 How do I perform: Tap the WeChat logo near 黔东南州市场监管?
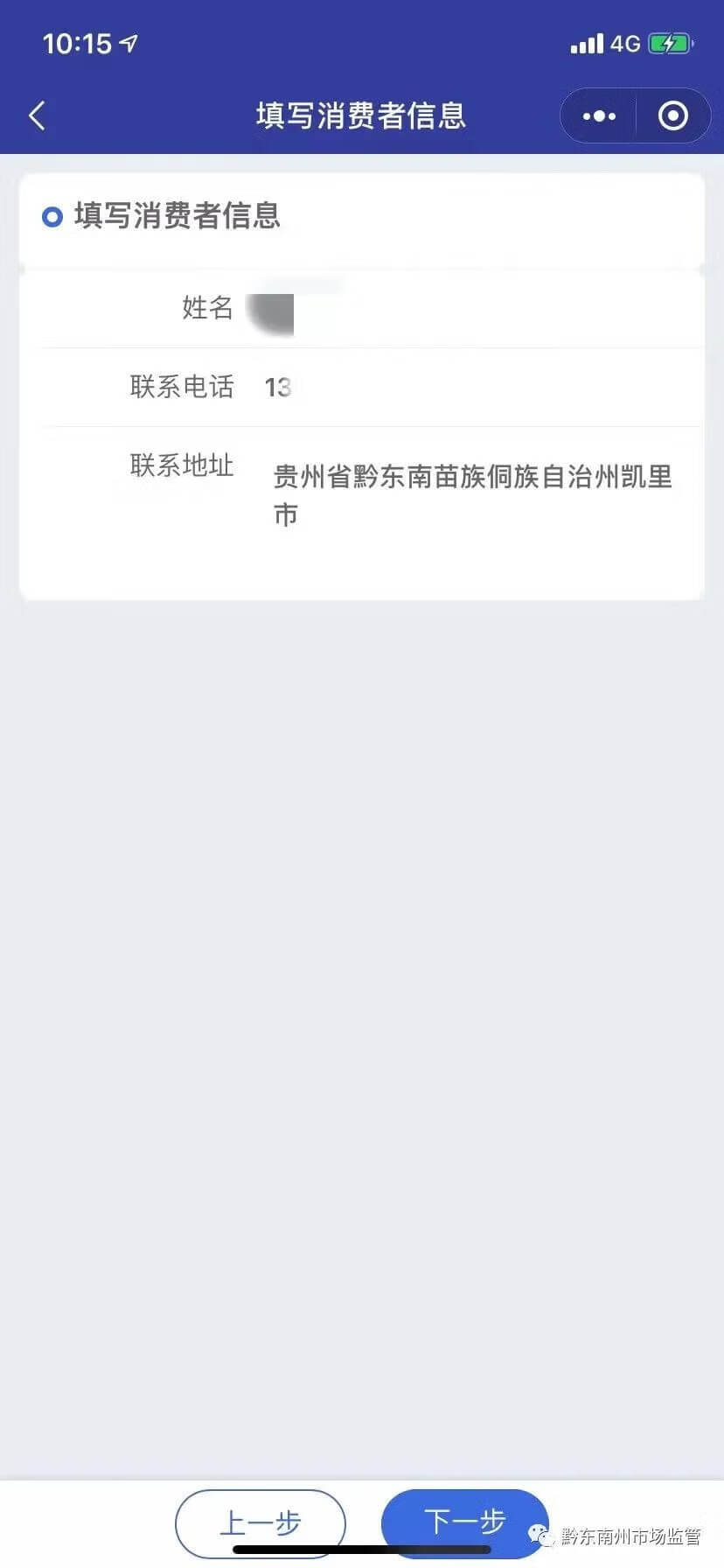540,1533
